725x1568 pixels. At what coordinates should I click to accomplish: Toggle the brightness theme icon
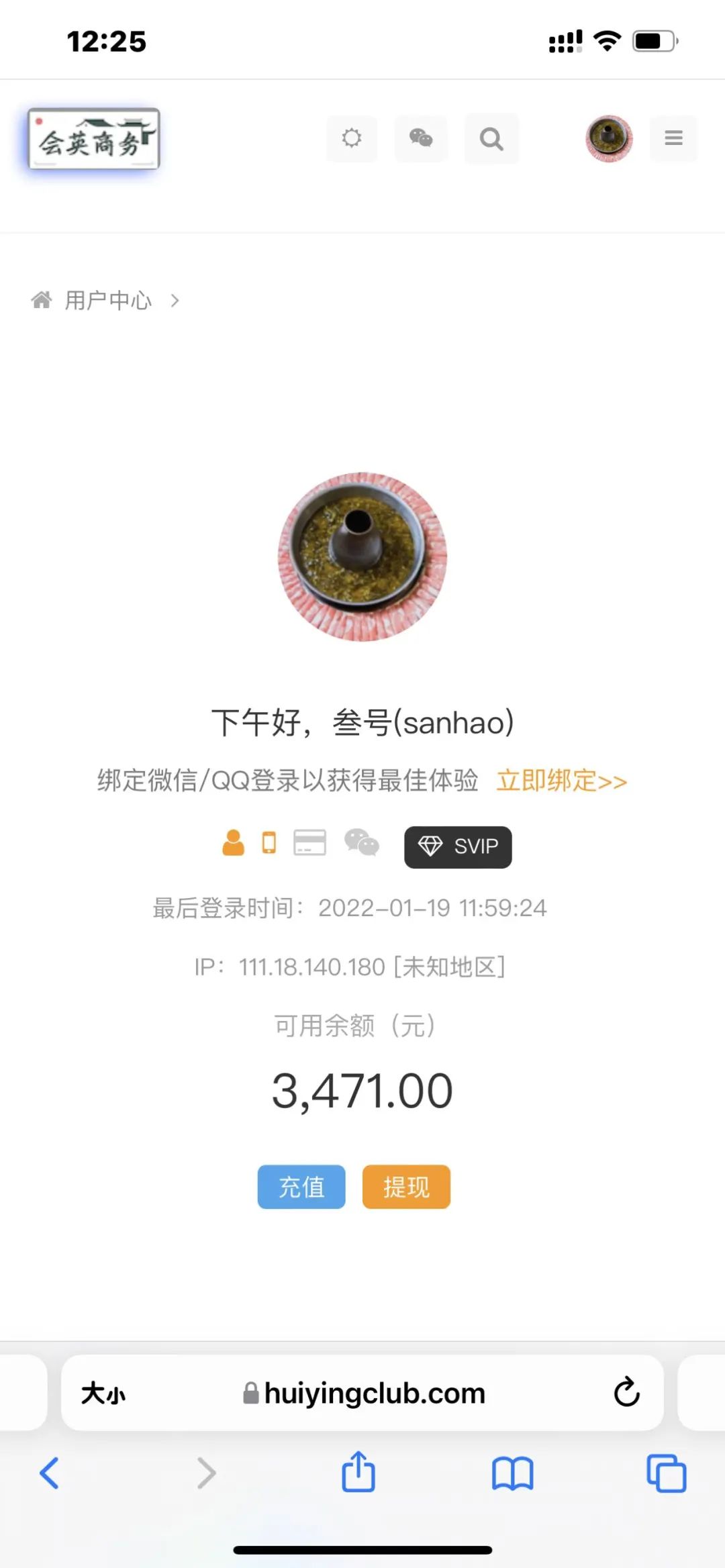(x=352, y=138)
